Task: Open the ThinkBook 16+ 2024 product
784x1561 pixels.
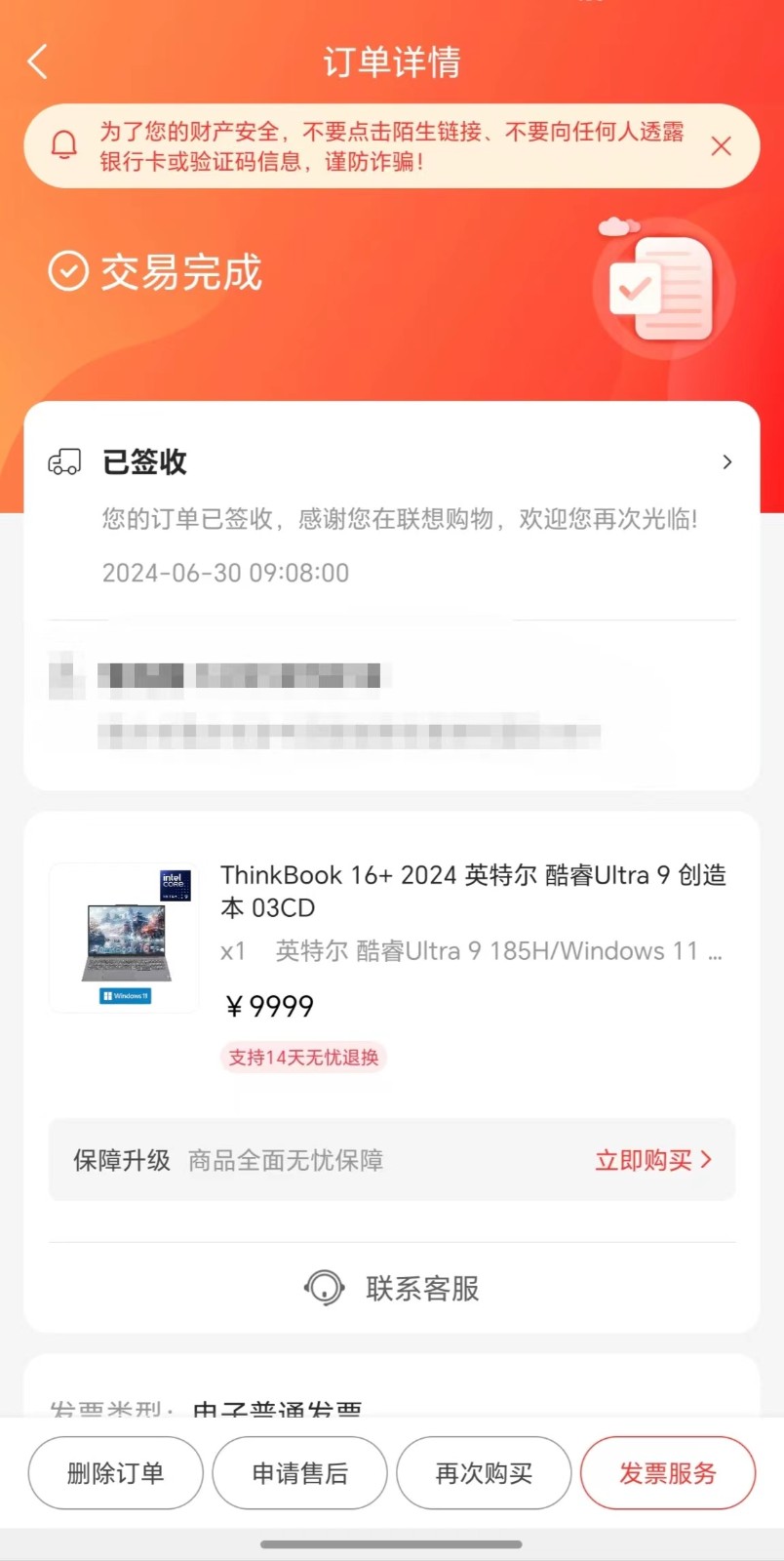Action: pyautogui.click(x=473, y=890)
